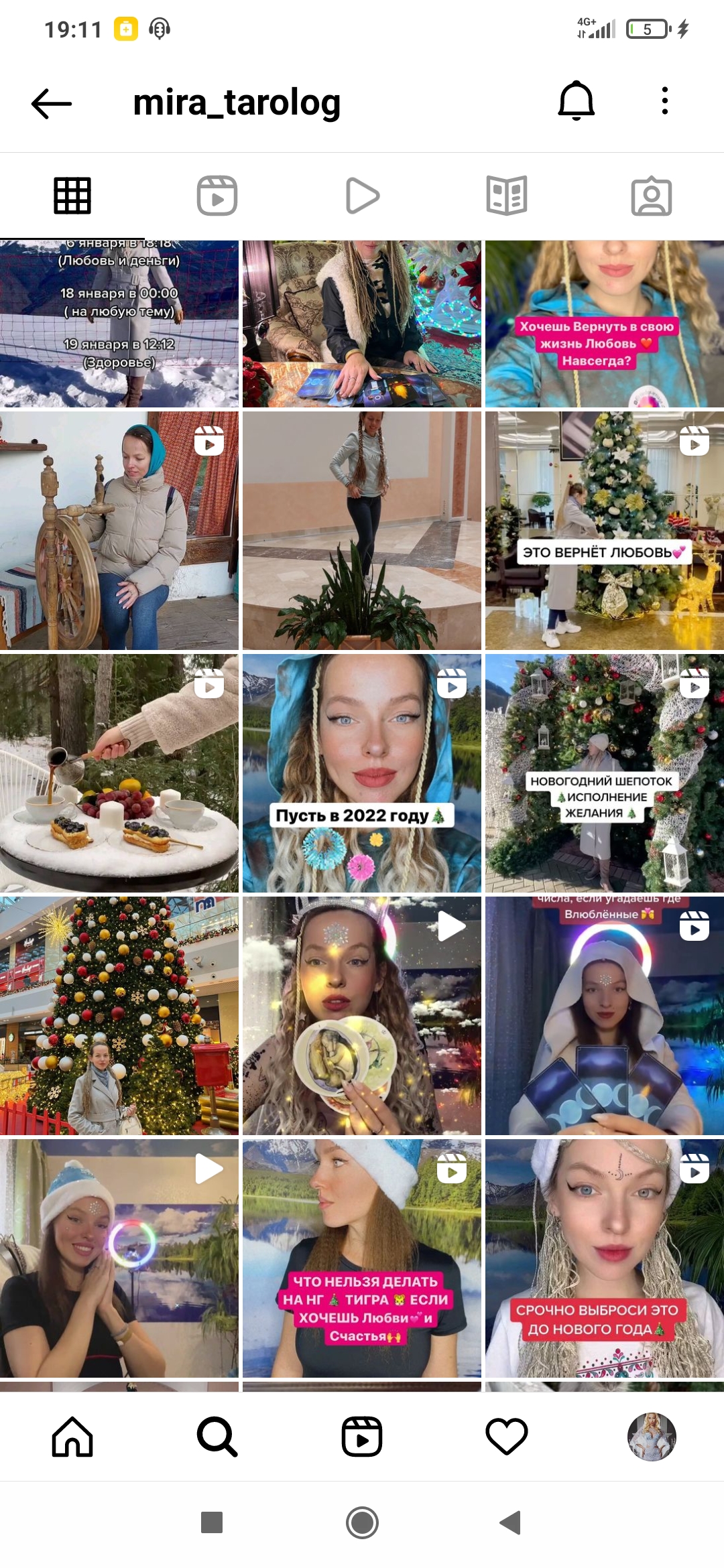Open the post with the 18 января schedule
The width and height of the screenshot is (724, 1568).
pos(119,324)
